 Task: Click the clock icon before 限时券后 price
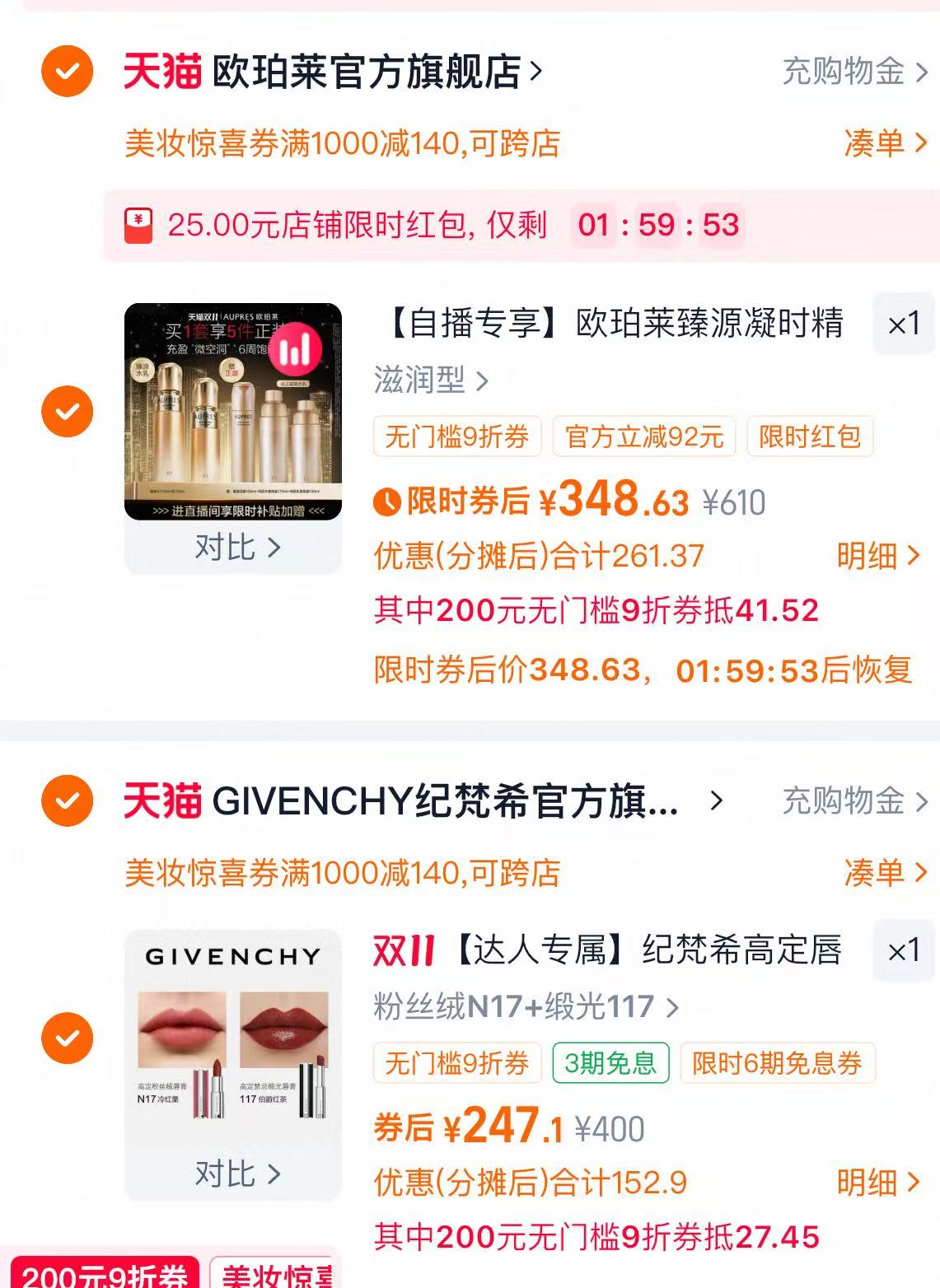tap(386, 501)
